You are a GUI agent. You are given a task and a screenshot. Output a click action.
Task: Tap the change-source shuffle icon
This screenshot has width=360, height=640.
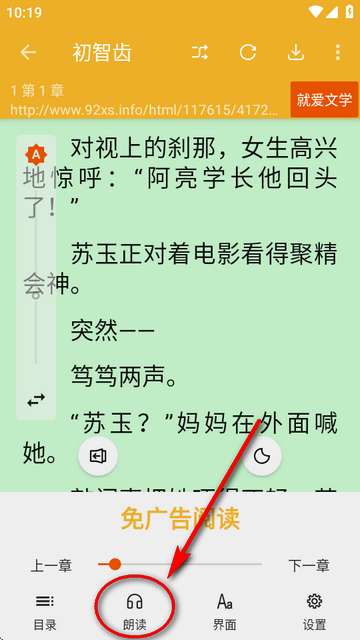[x=200, y=52]
